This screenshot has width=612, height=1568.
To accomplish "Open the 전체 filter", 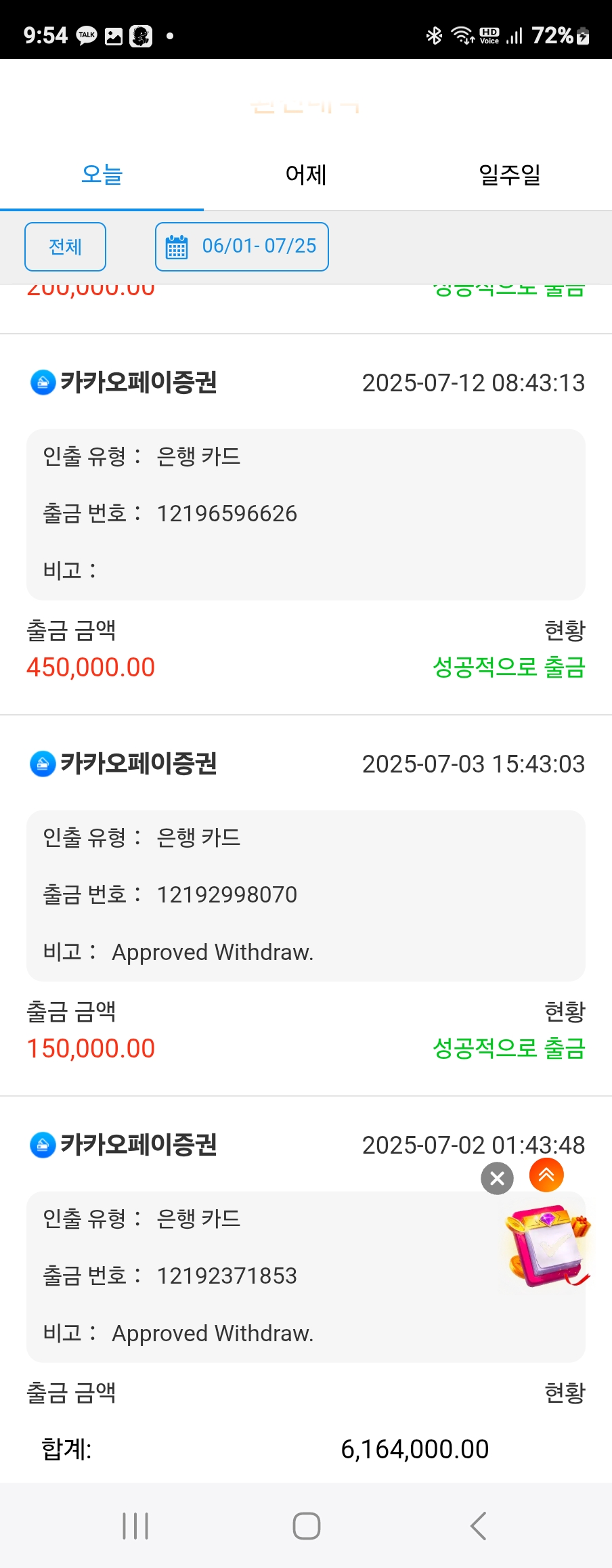I will coord(65,246).
